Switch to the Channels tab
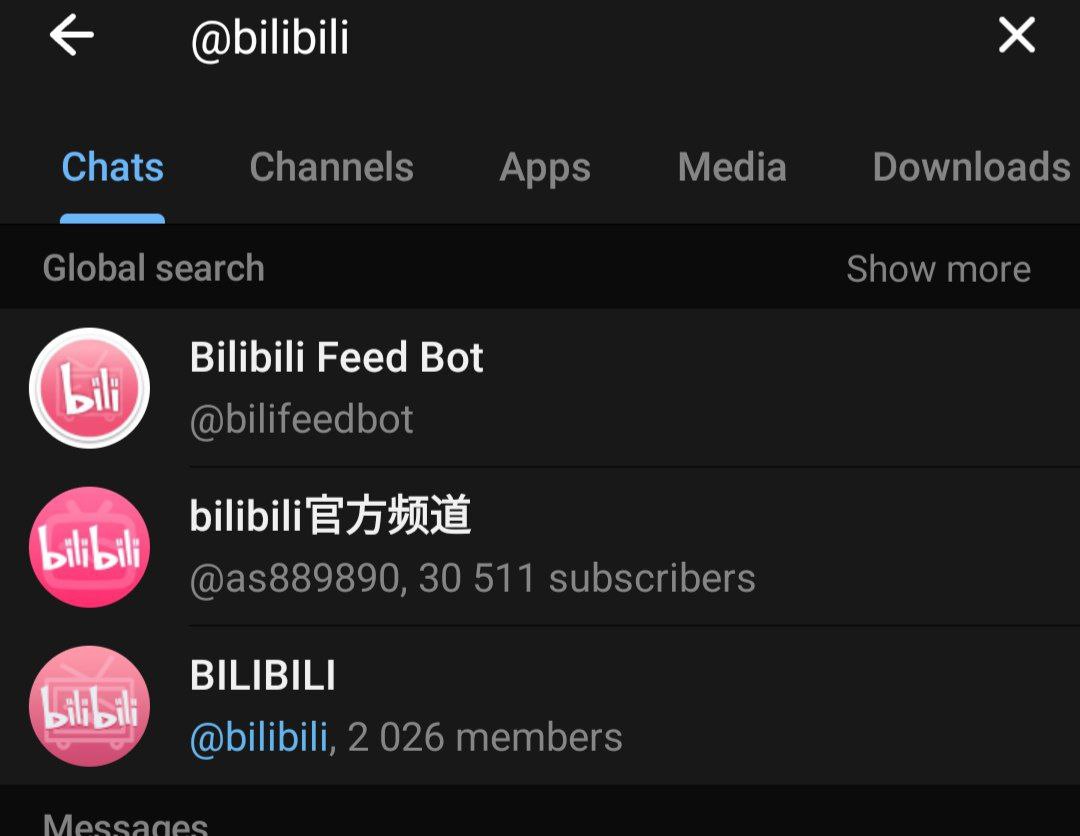The width and height of the screenshot is (1080, 836). click(x=331, y=168)
